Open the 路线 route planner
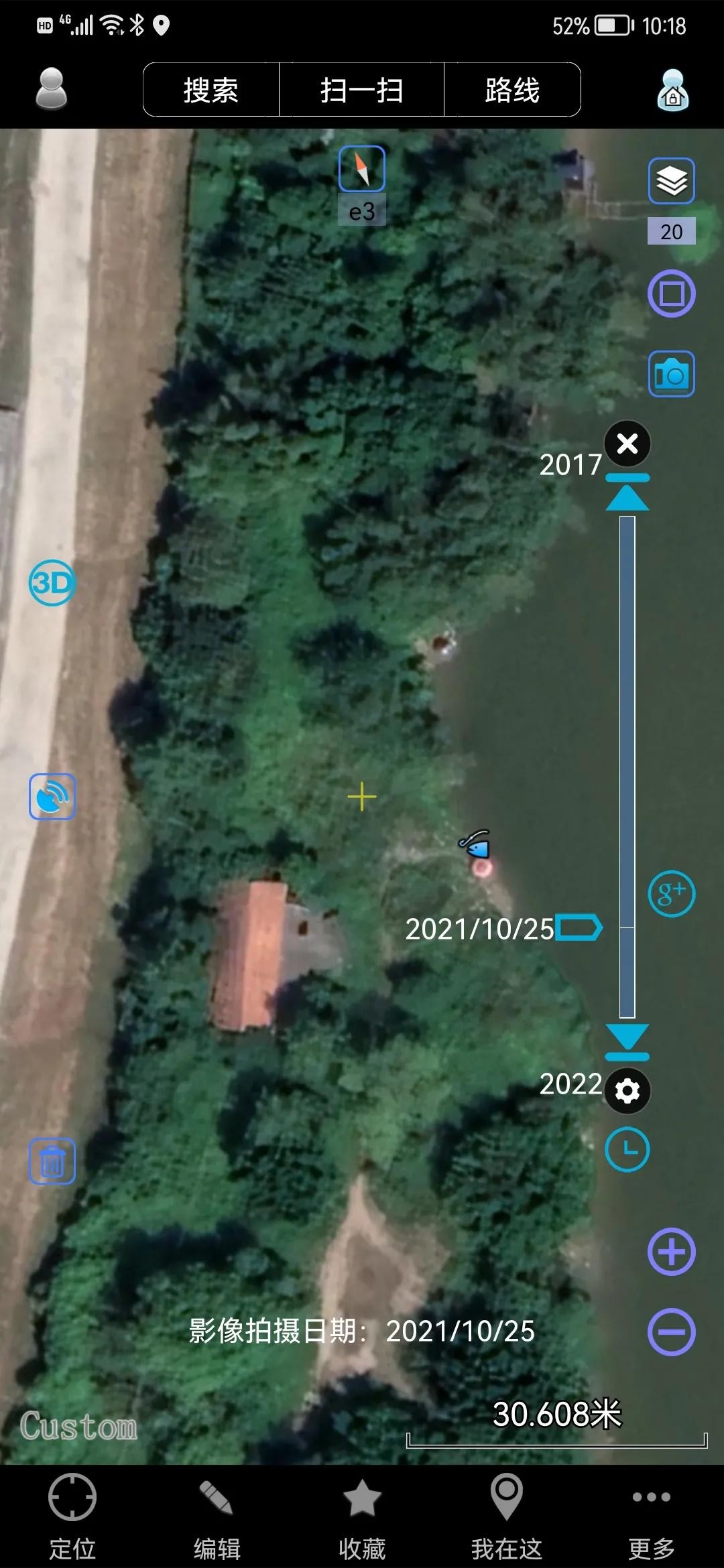This screenshot has height=1568, width=724. point(512,90)
